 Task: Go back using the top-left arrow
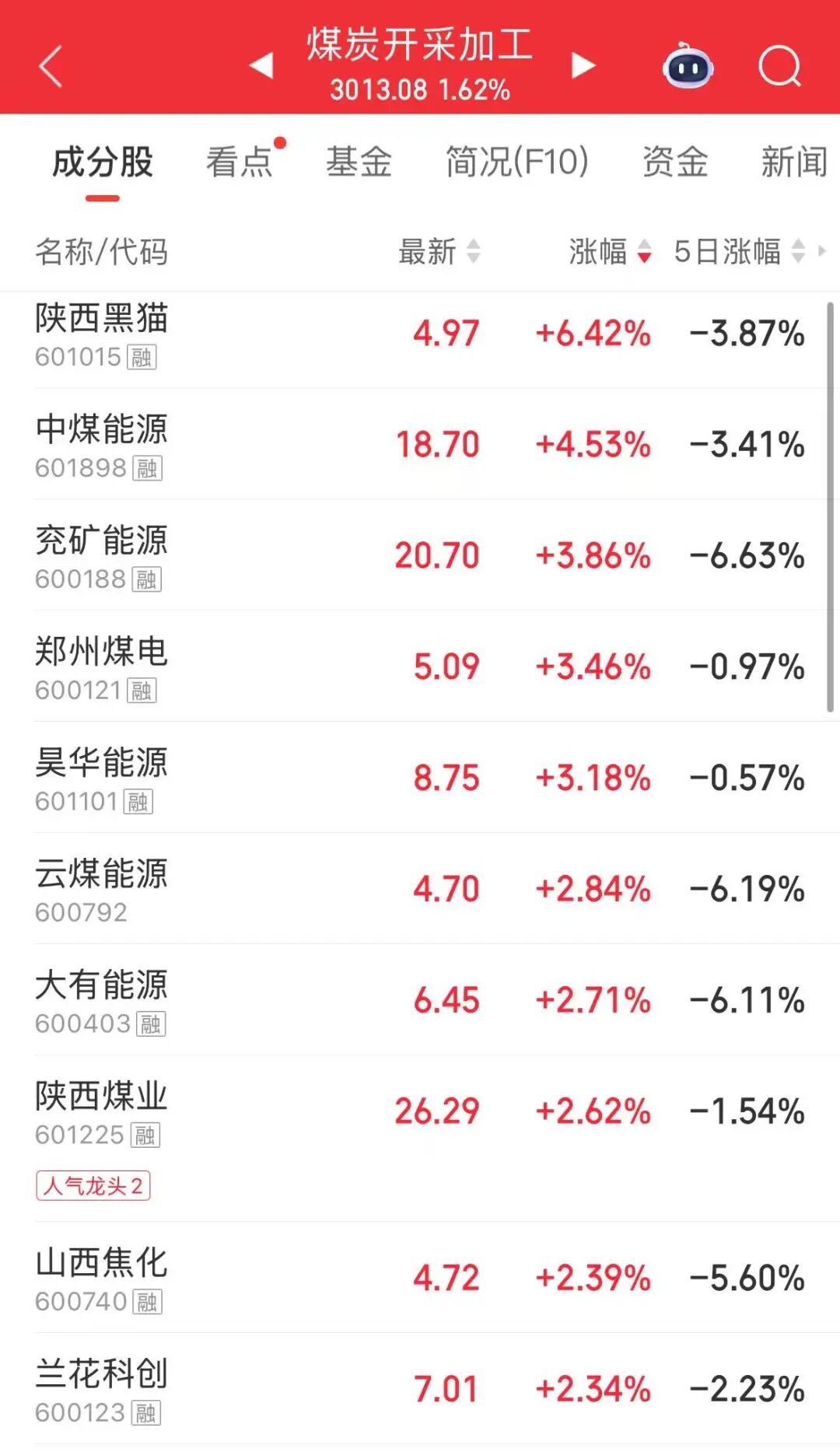coord(51,66)
